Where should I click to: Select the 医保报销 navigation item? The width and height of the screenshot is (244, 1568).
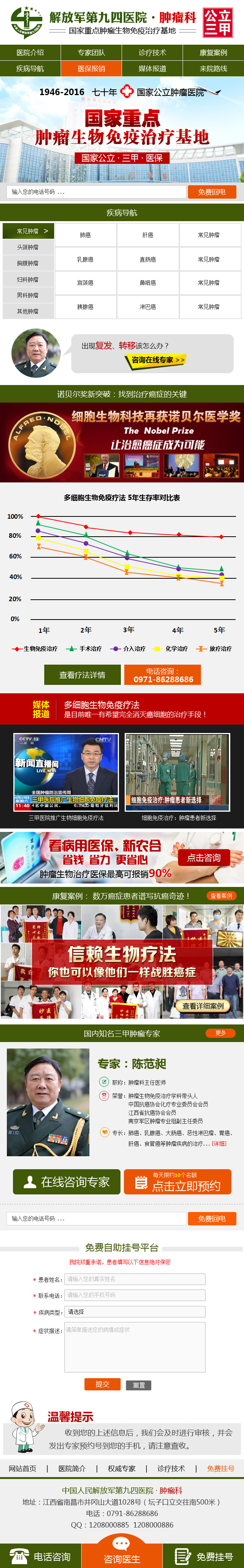(x=91, y=68)
